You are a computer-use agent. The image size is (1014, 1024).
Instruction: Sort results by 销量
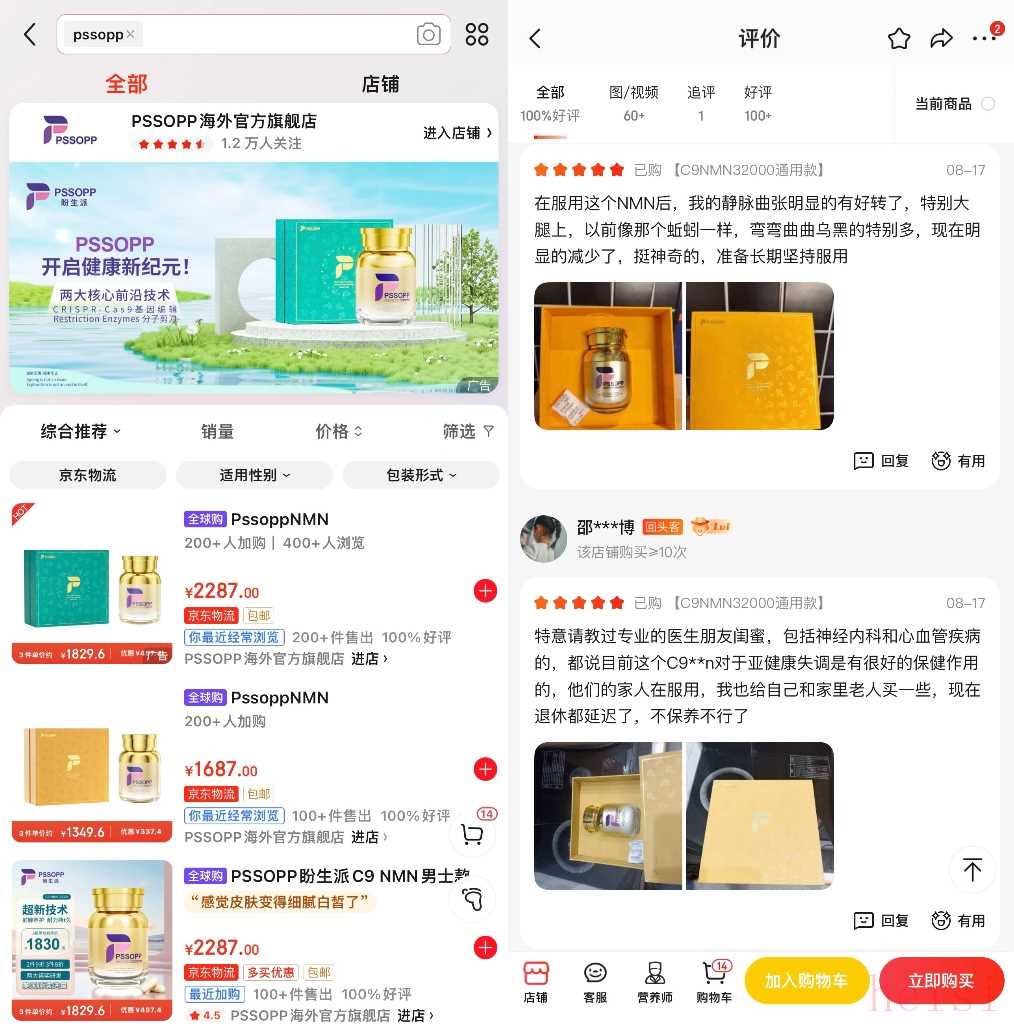click(217, 432)
